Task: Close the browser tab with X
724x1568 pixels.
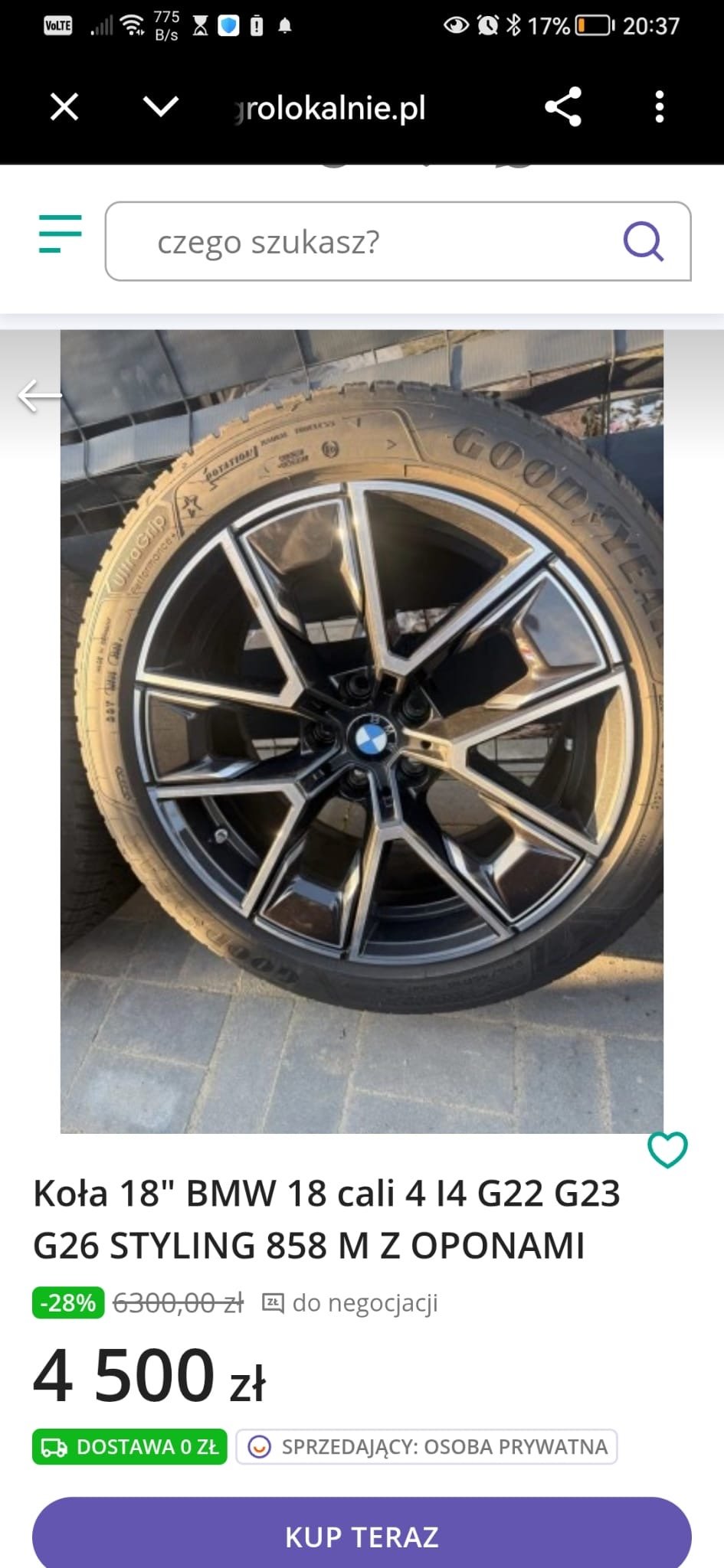Action: tap(64, 106)
